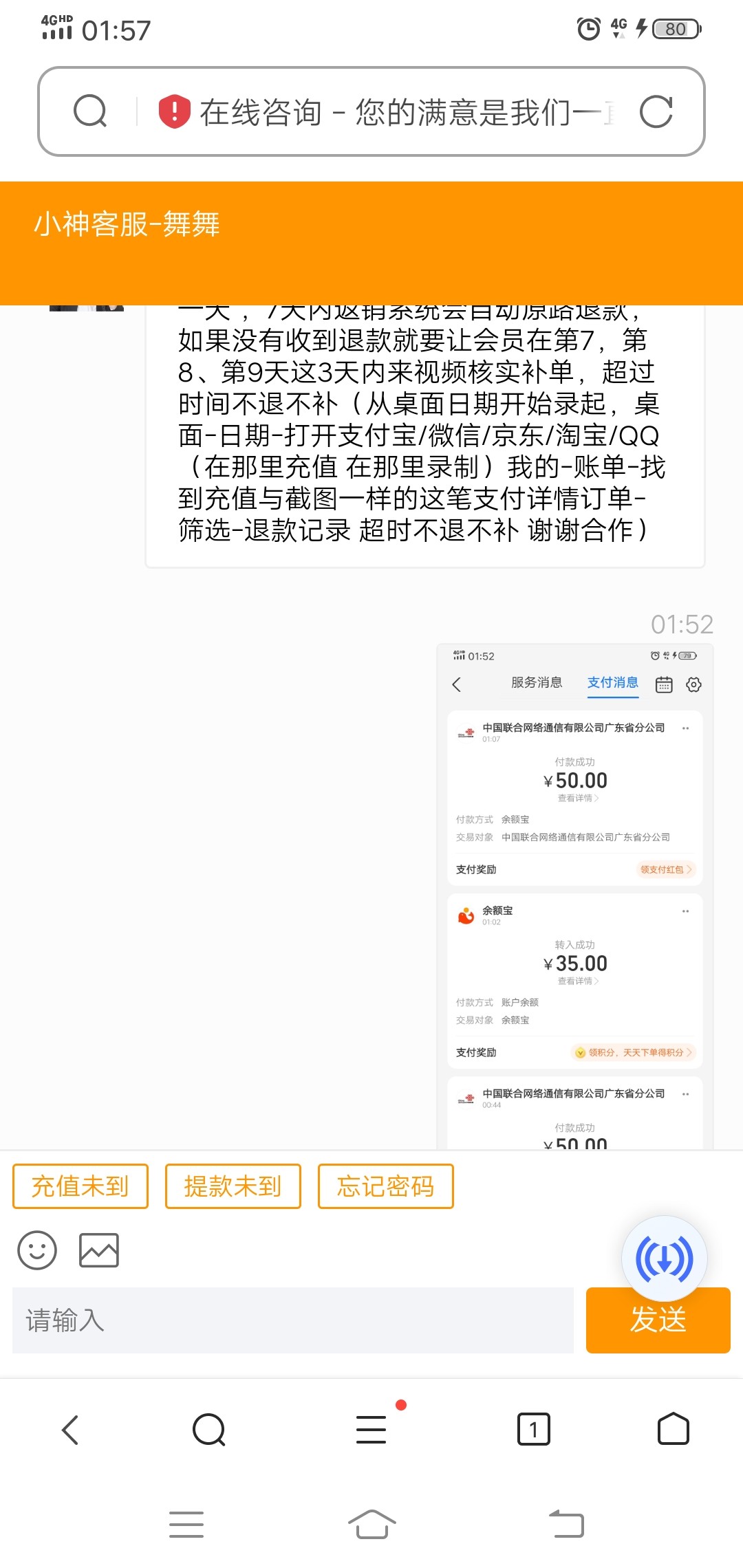Focus the 请输入 message field

tap(292, 1320)
